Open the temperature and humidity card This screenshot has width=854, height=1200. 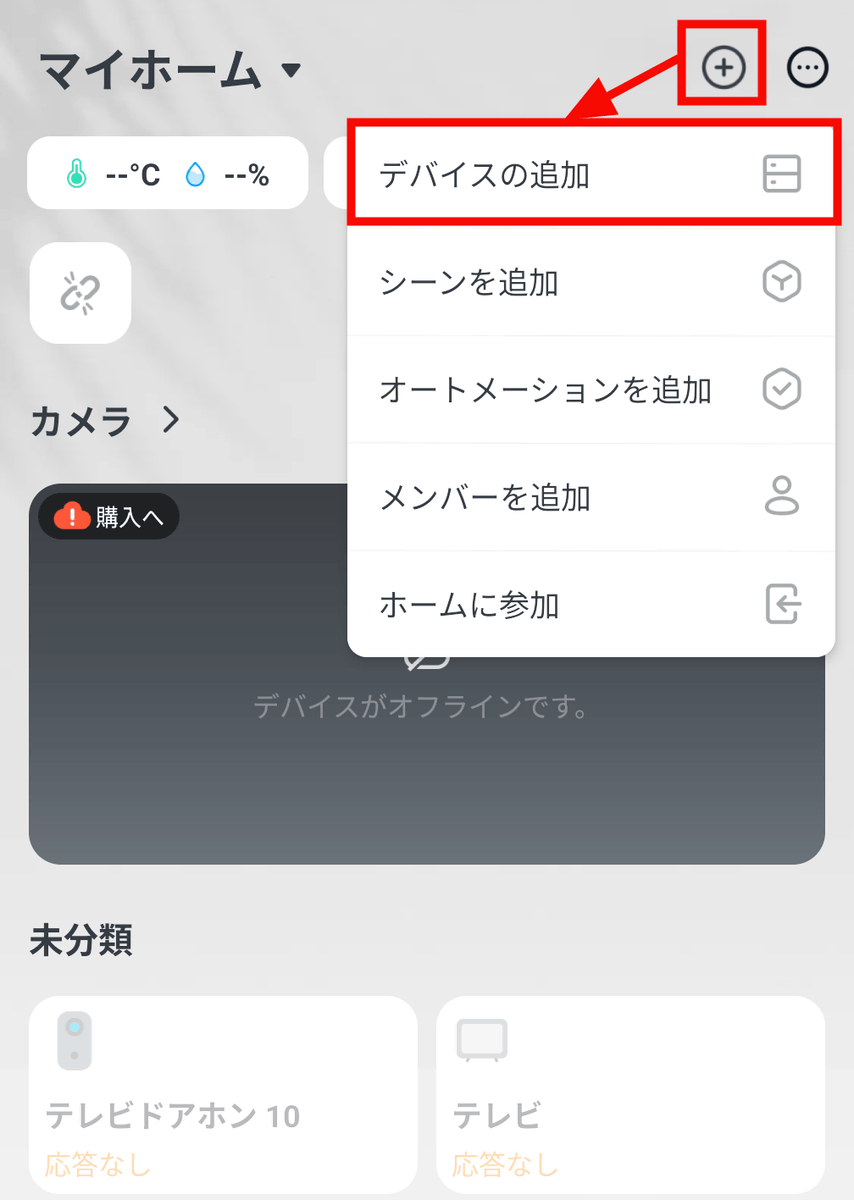click(168, 174)
